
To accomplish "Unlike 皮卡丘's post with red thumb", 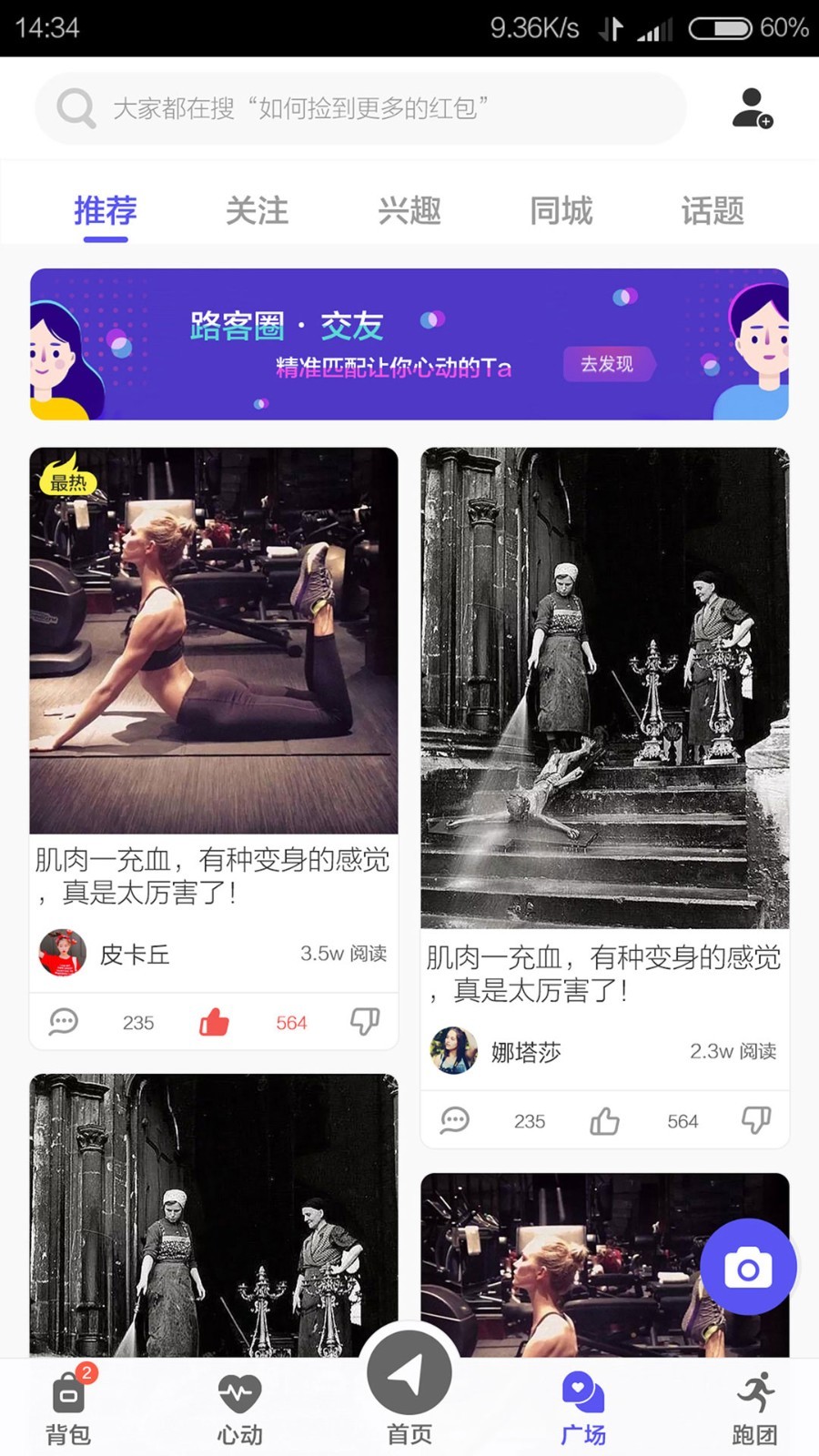I will click(214, 1022).
